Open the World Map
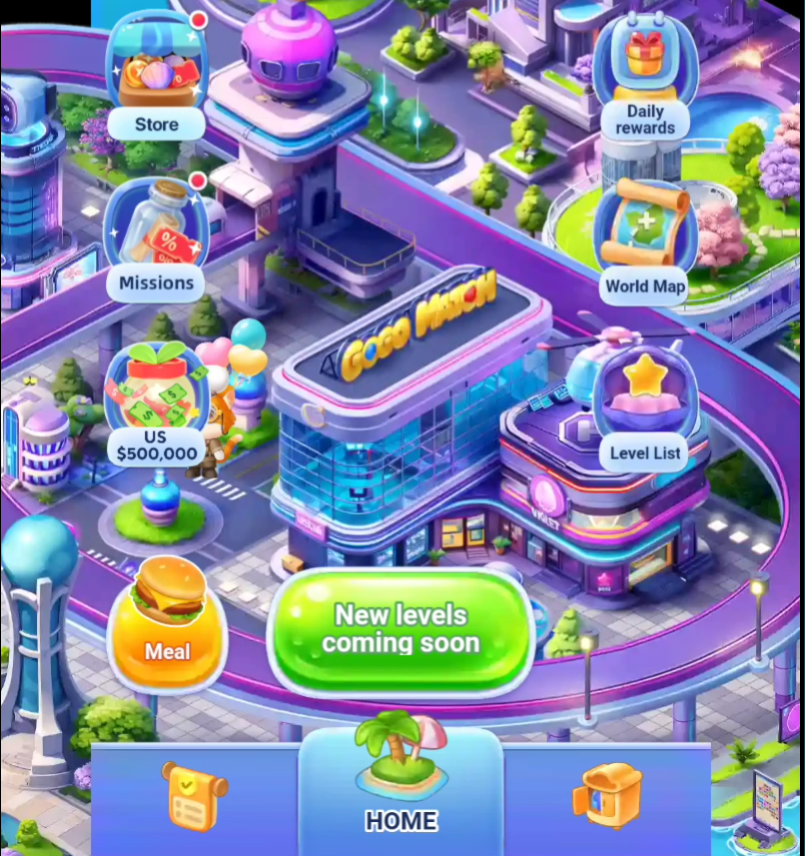 coord(645,240)
